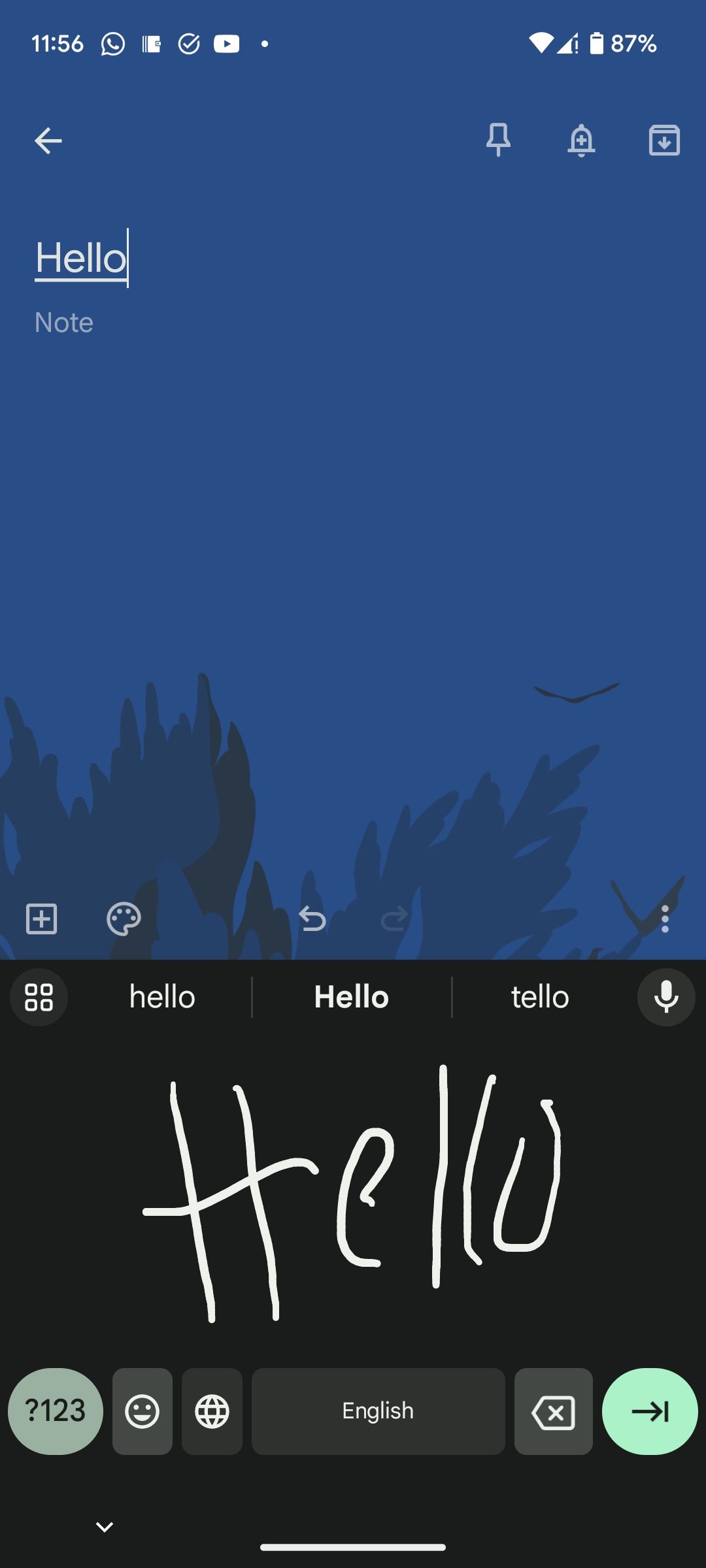Viewport: 706px width, 1568px height.
Task: Set a reminder on the note
Action: pyautogui.click(x=580, y=140)
